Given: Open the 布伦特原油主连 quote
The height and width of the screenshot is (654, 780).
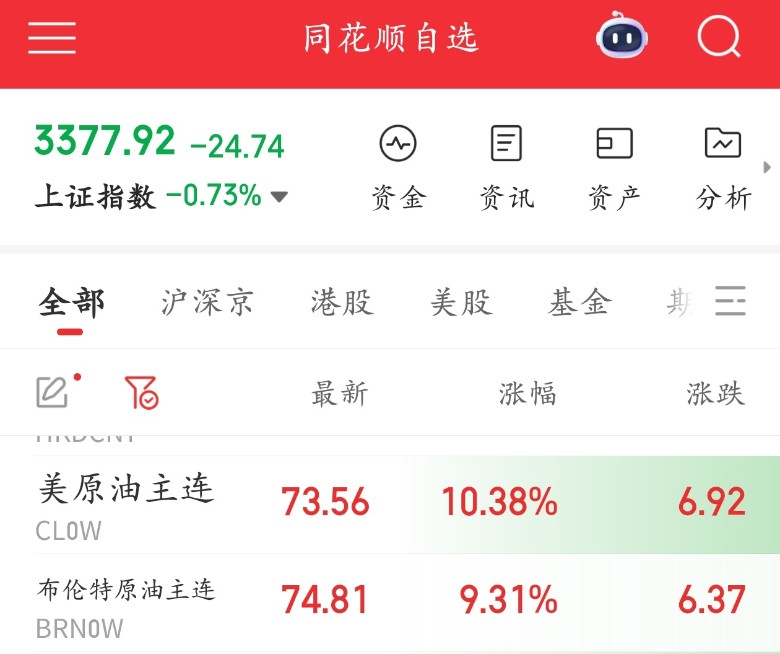Looking at the screenshot, I should coord(126,602).
